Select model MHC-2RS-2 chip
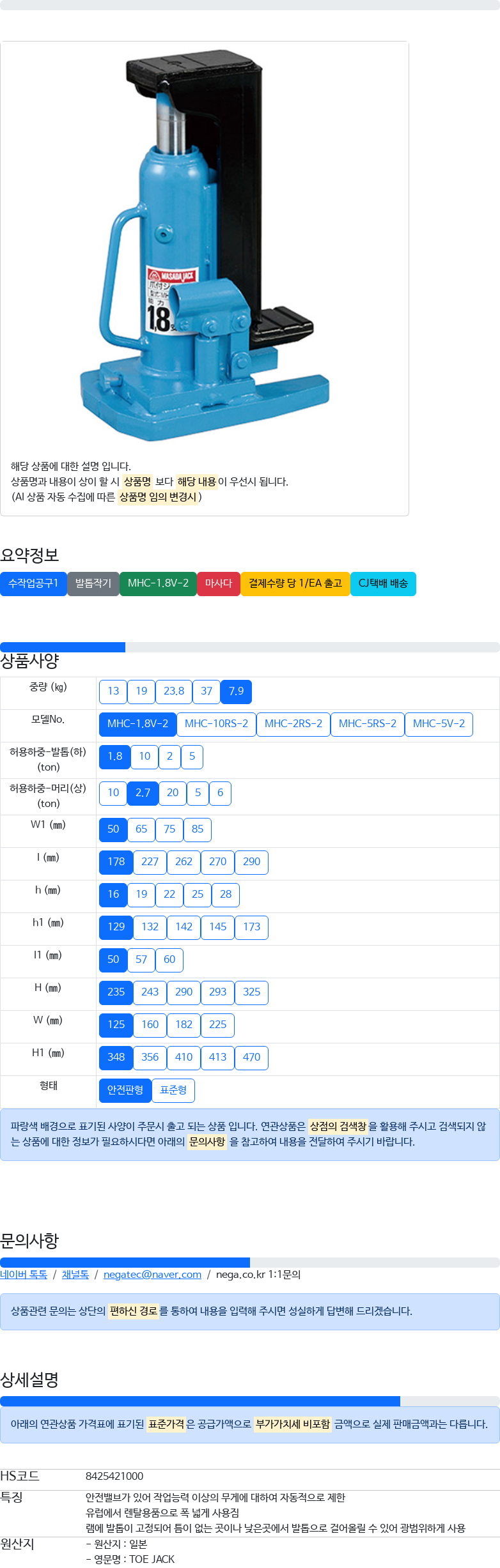 point(293,724)
